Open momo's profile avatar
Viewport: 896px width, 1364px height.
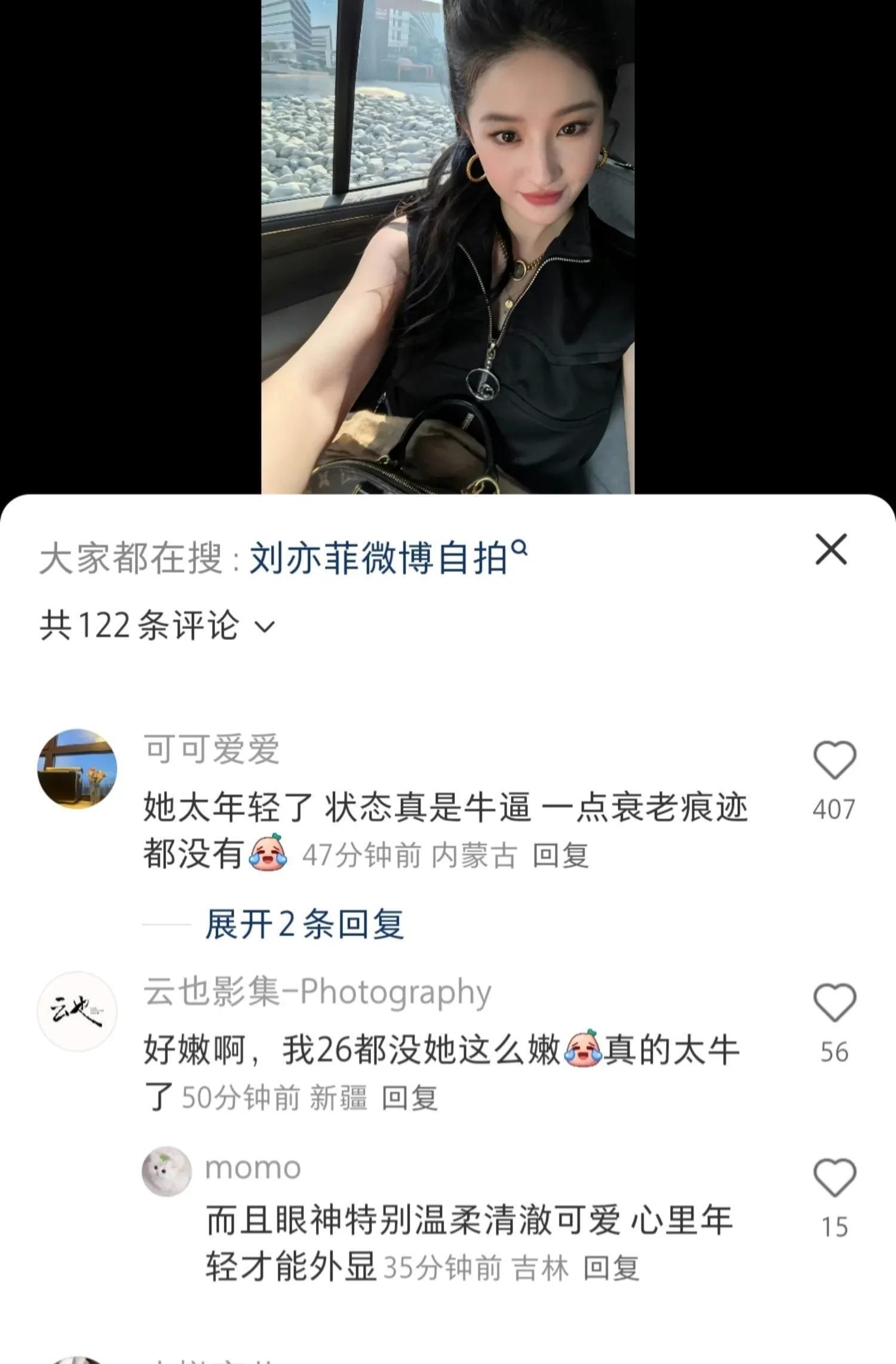[x=167, y=1171]
